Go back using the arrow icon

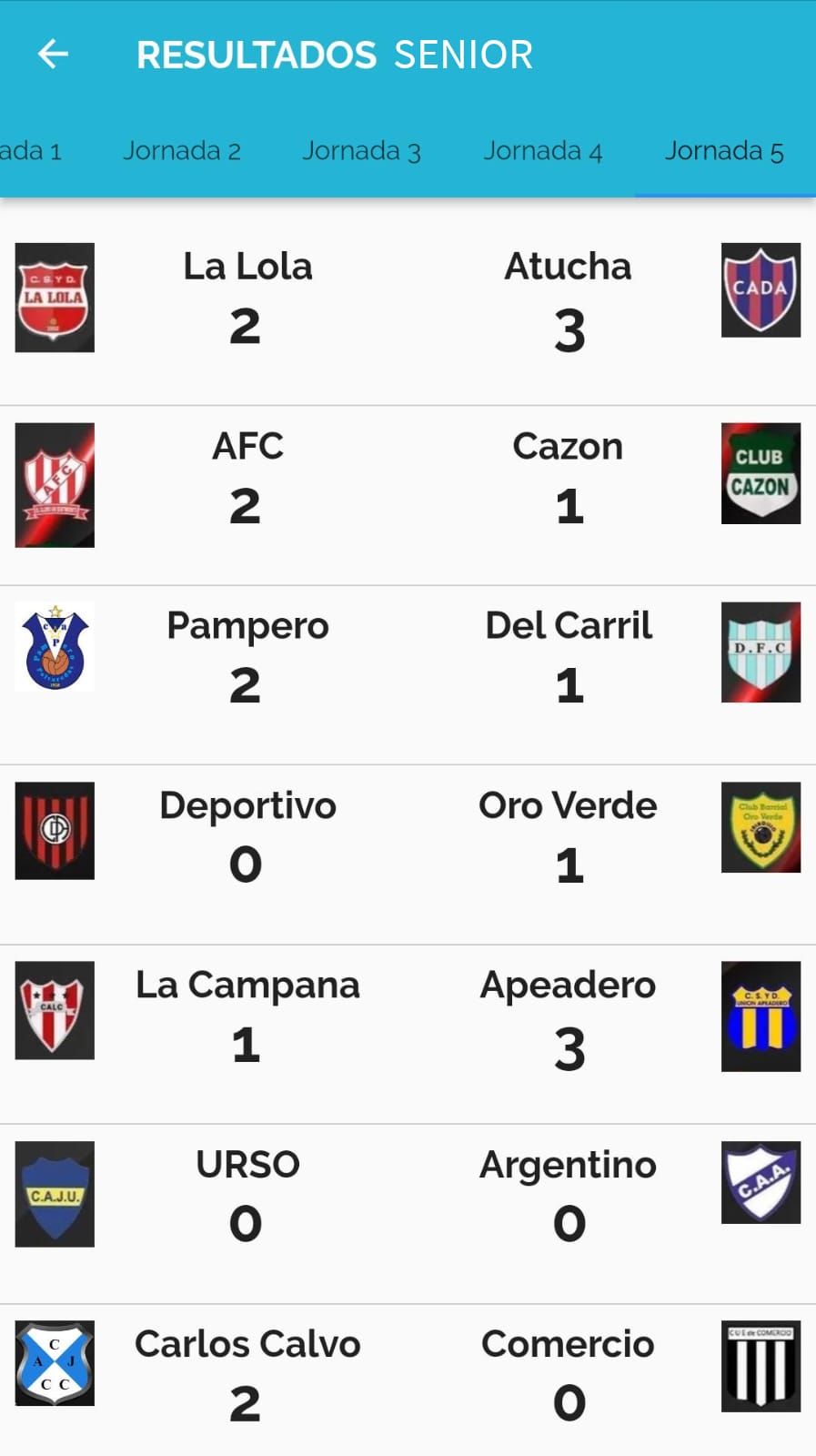coord(53,55)
